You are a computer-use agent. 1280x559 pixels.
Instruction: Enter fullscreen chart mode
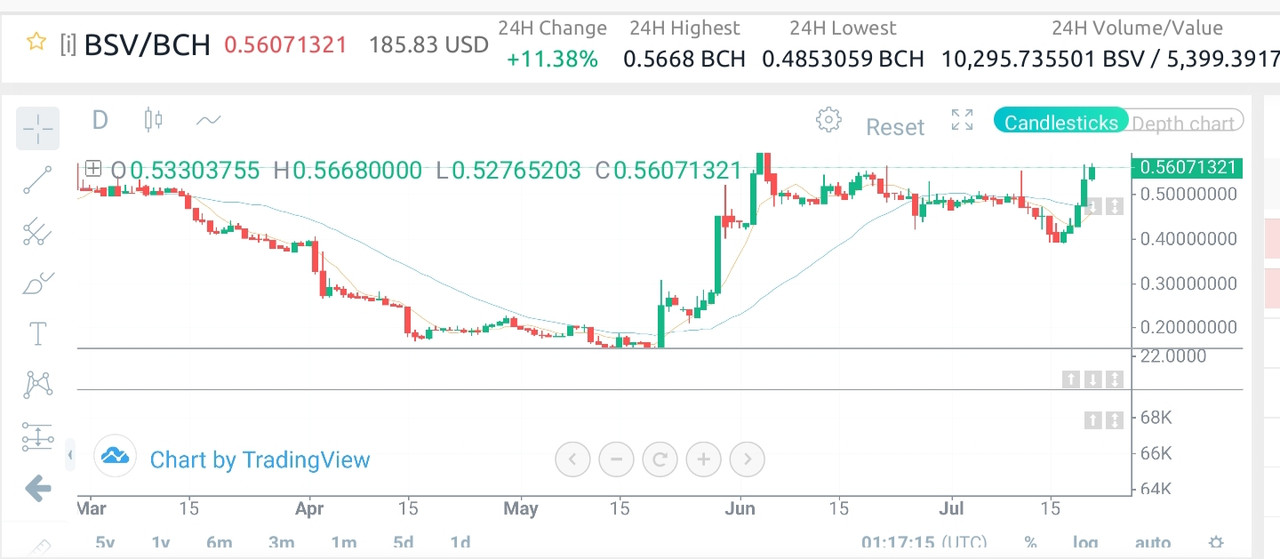(962, 121)
